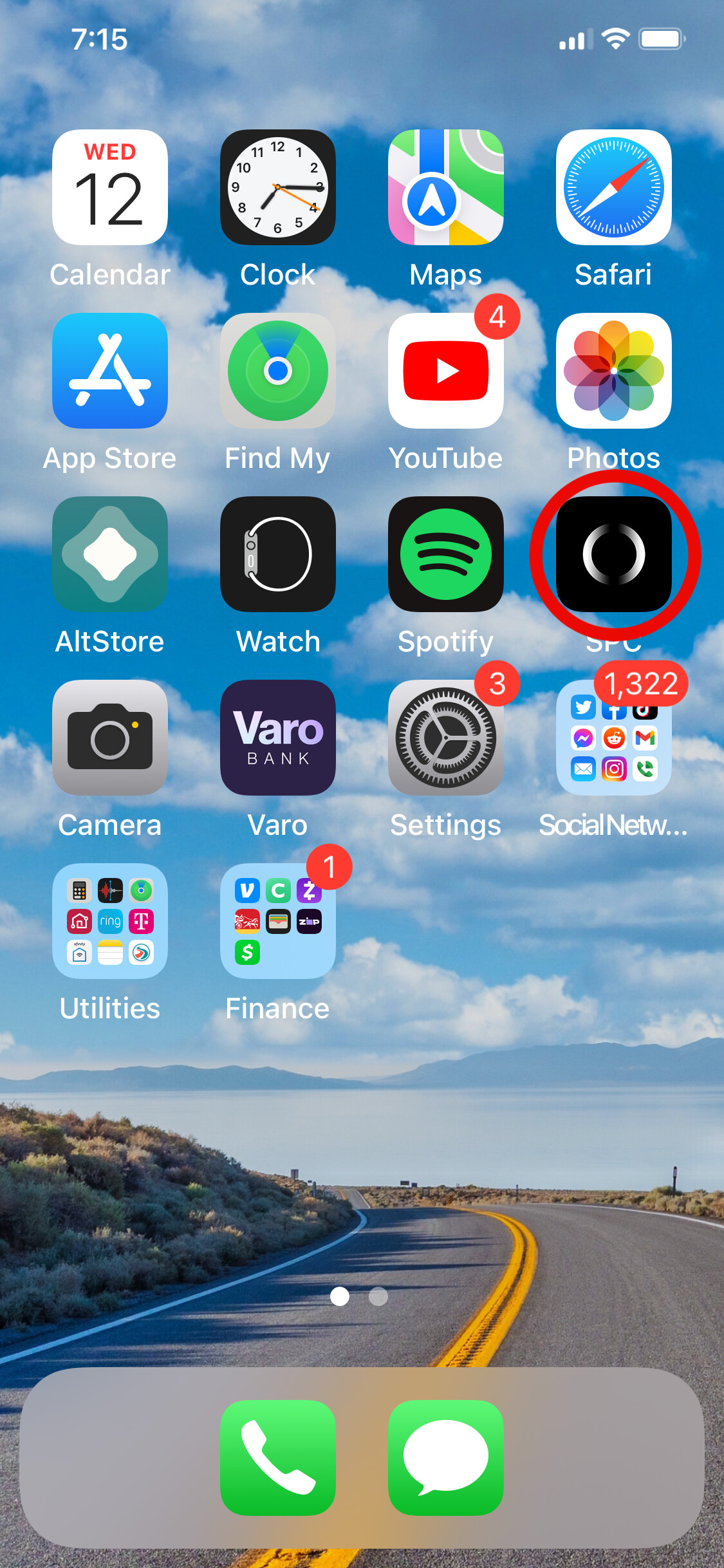Launch Safari browser

coord(614,187)
